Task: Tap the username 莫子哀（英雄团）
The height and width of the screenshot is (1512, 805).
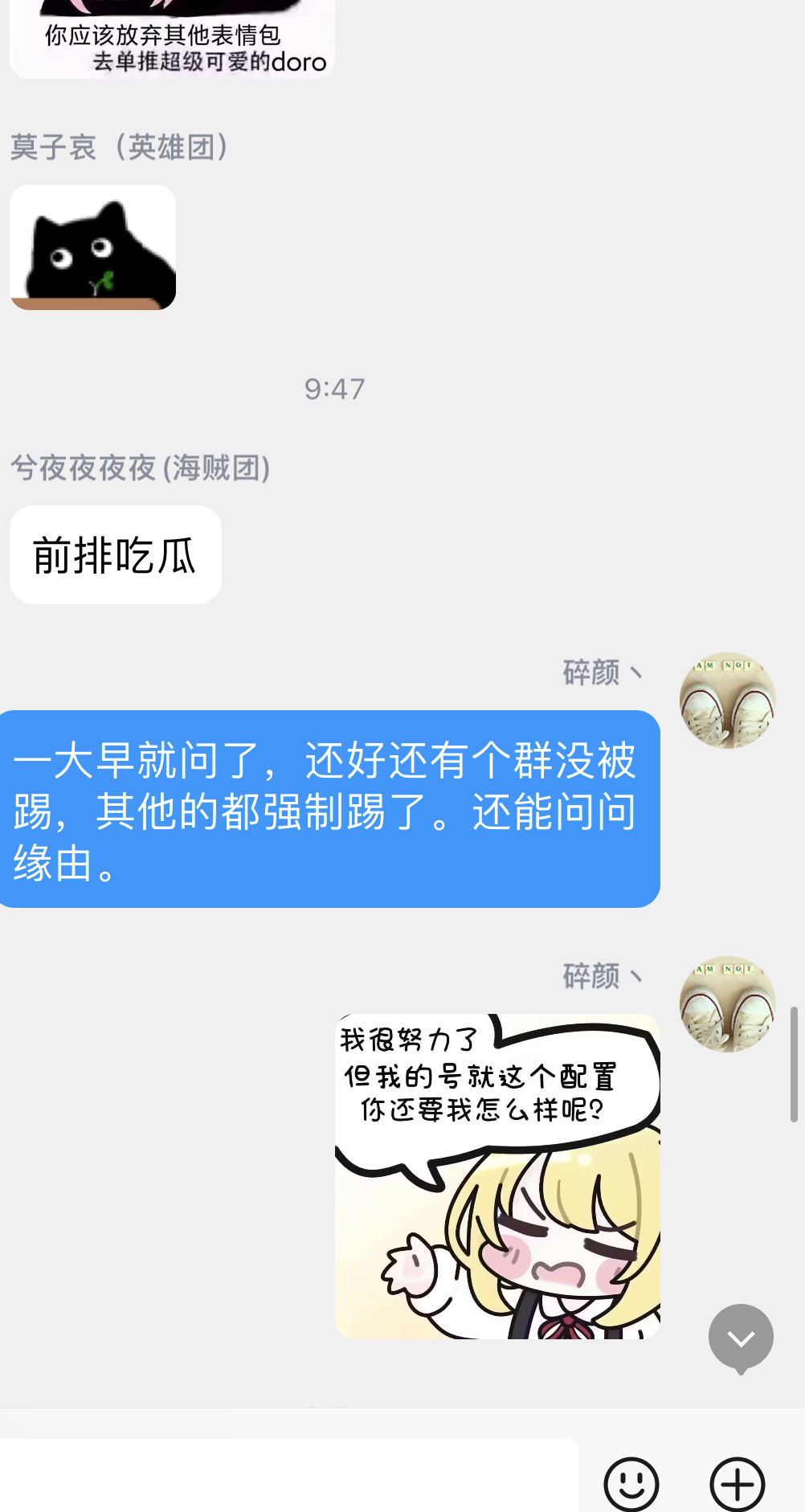Action: 121,145
